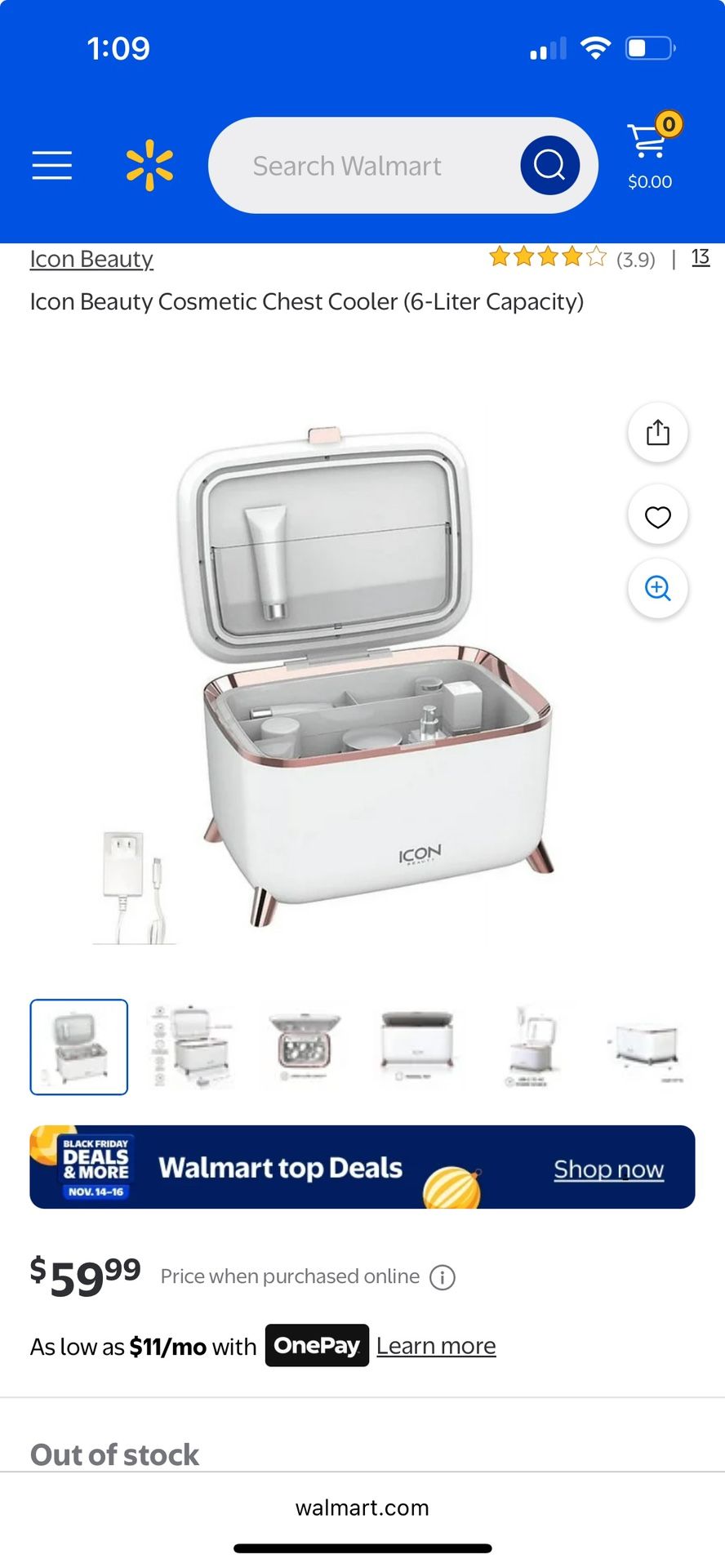725x1568 pixels.
Task: Visit the Icon Beauty brand page
Action: tap(91, 259)
